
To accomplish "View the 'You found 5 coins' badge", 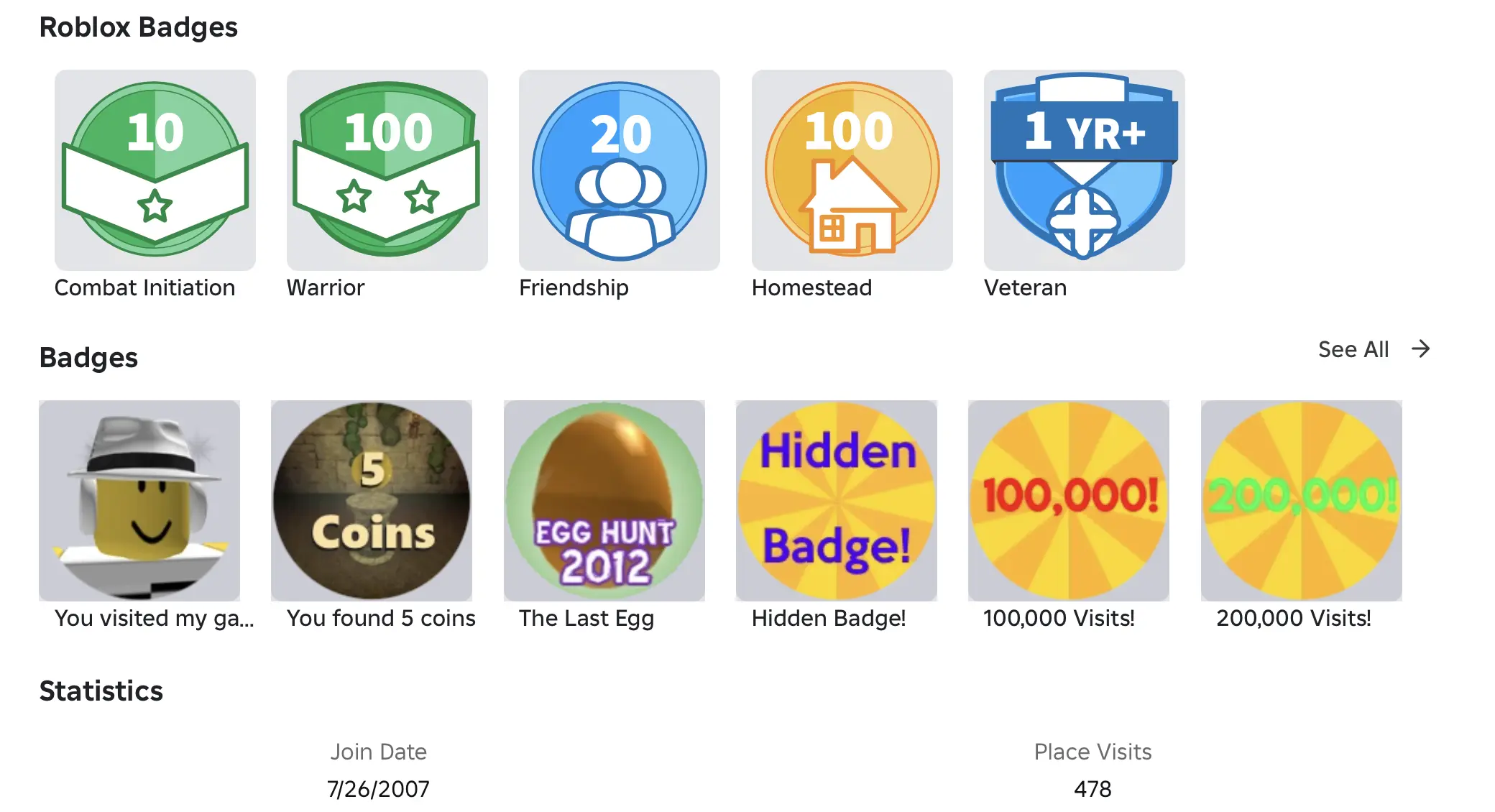I will pyautogui.click(x=372, y=500).
